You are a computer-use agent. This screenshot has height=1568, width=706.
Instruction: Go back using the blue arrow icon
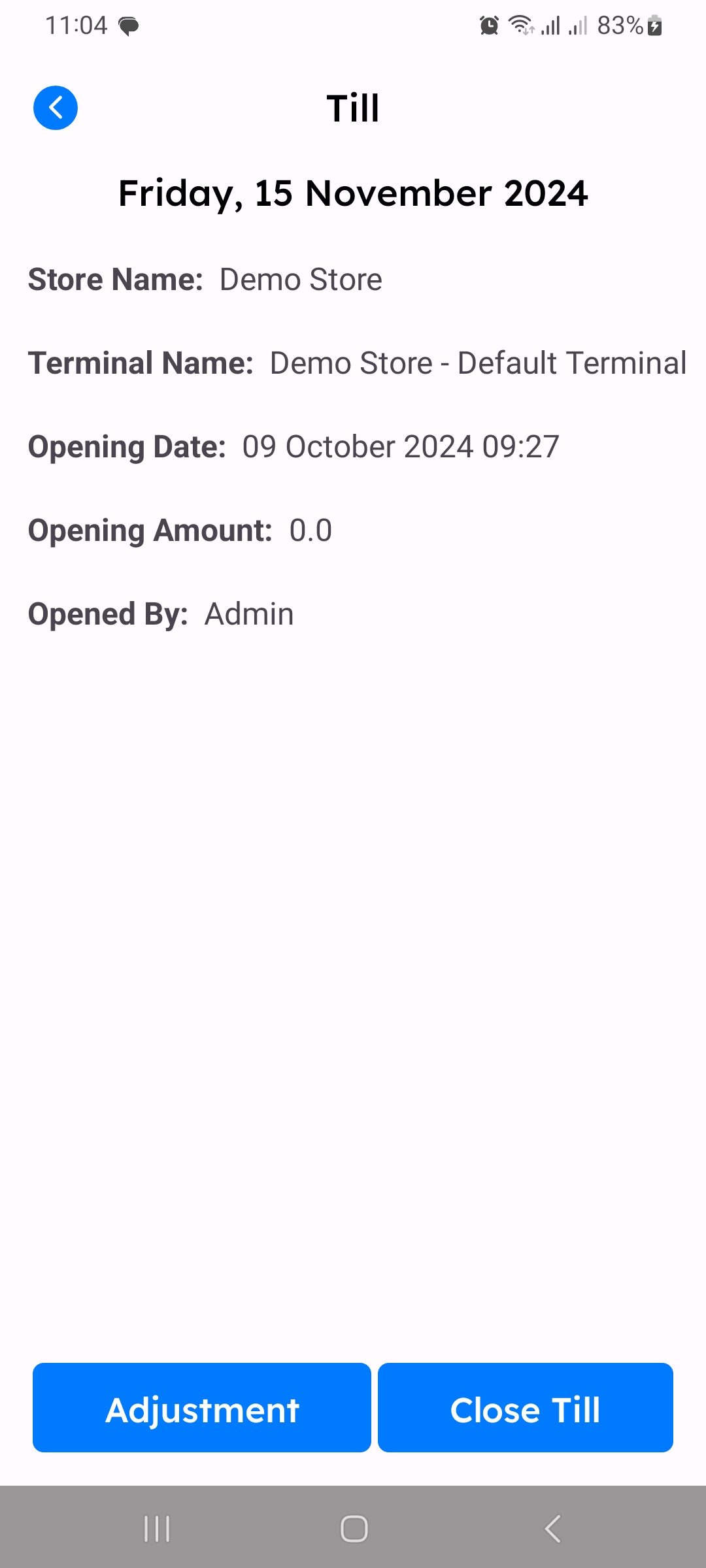click(56, 108)
